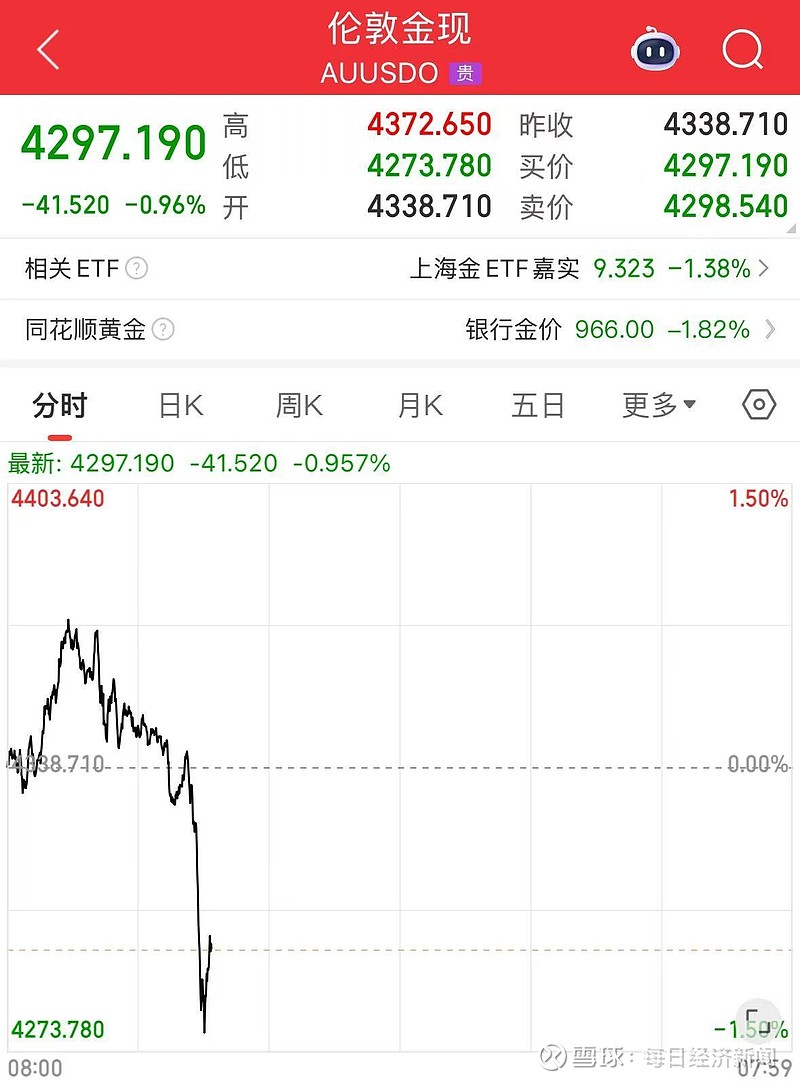Select the highlighted 分时 tab
Image resolution: width=800 pixels, height=1082 pixels.
(58, 404)
